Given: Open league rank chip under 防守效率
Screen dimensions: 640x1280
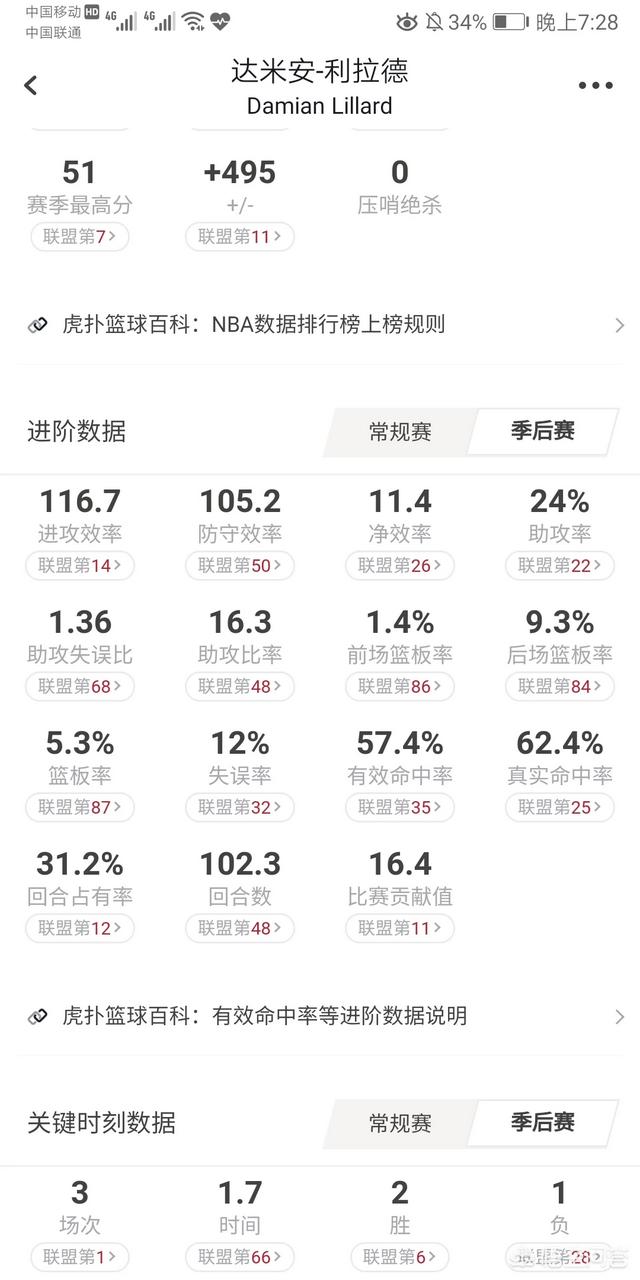Looking at the screenshot, I should (240, 566).
